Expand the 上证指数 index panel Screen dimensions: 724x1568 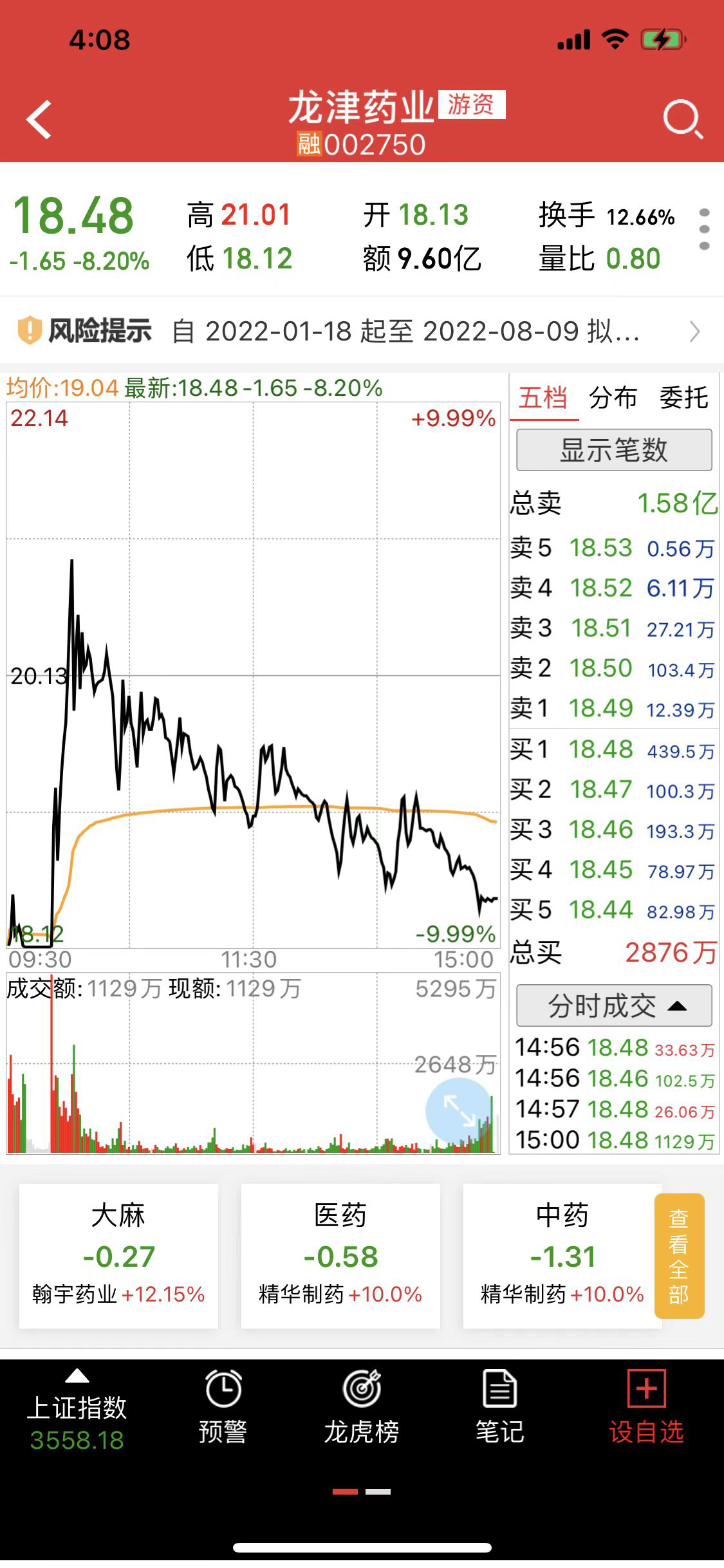[x=77, y=1413]
